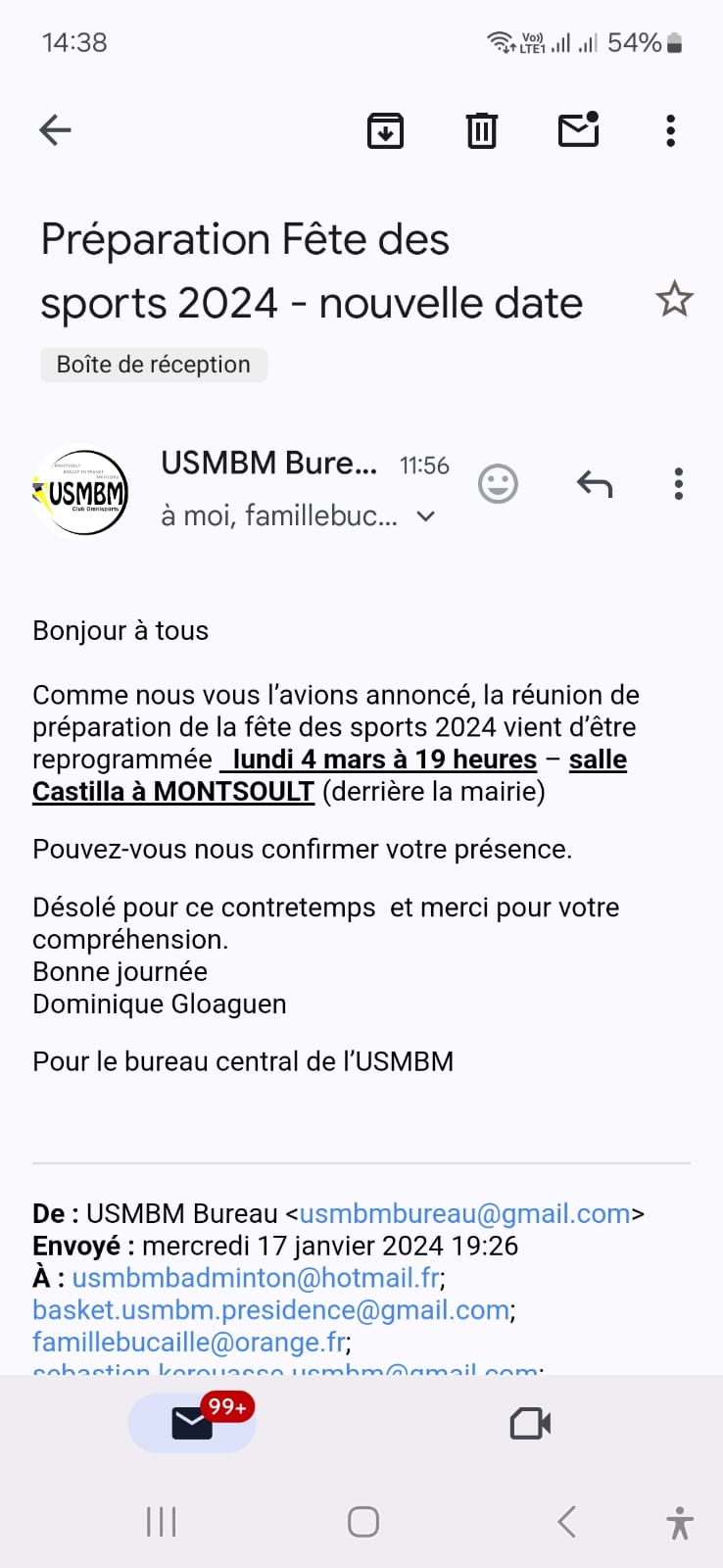Tap the Boîte de réception label chip

[x=154, y=365]
